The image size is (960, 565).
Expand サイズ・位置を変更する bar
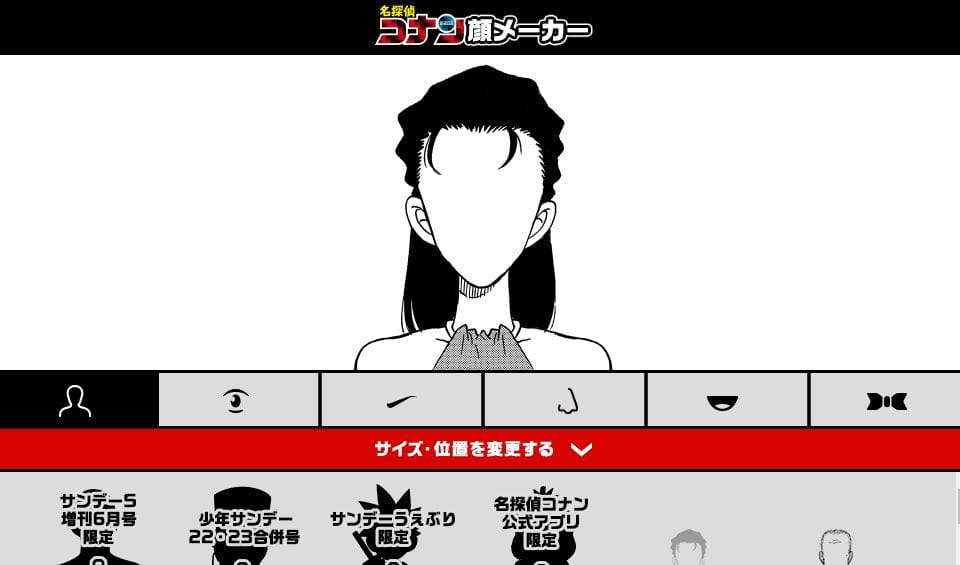[480, 449]
